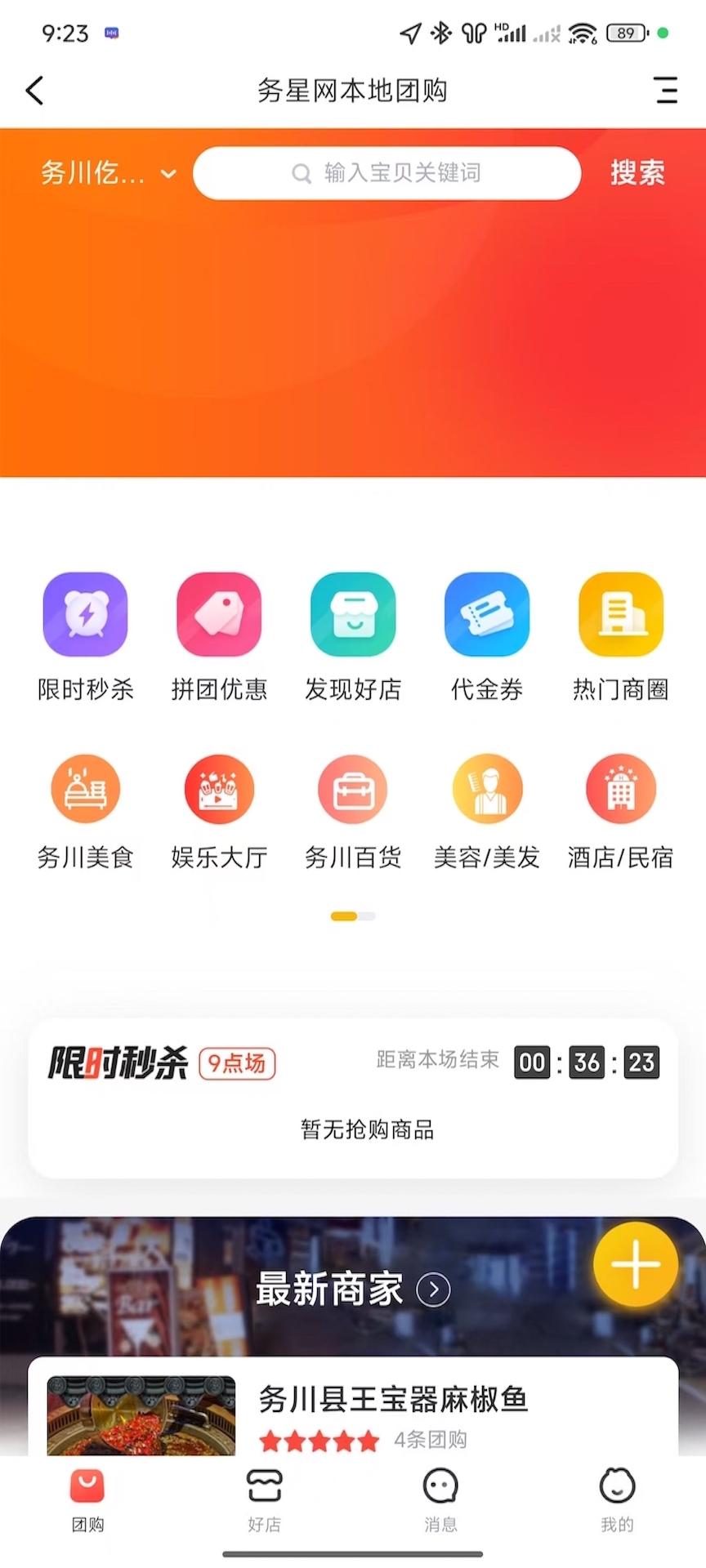
Task: Go back with the back arrow
Action: [34, 90]
